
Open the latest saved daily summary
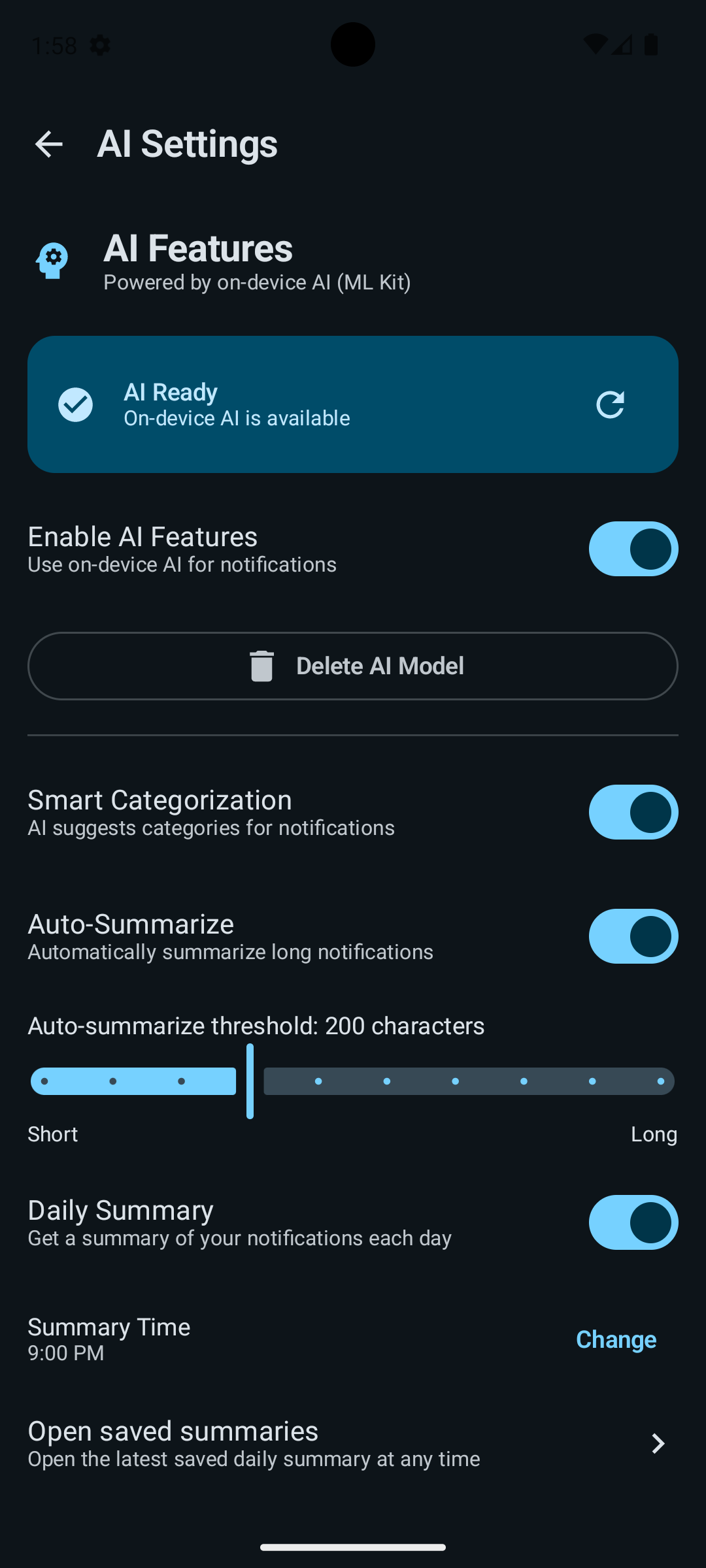(261, 1443)
